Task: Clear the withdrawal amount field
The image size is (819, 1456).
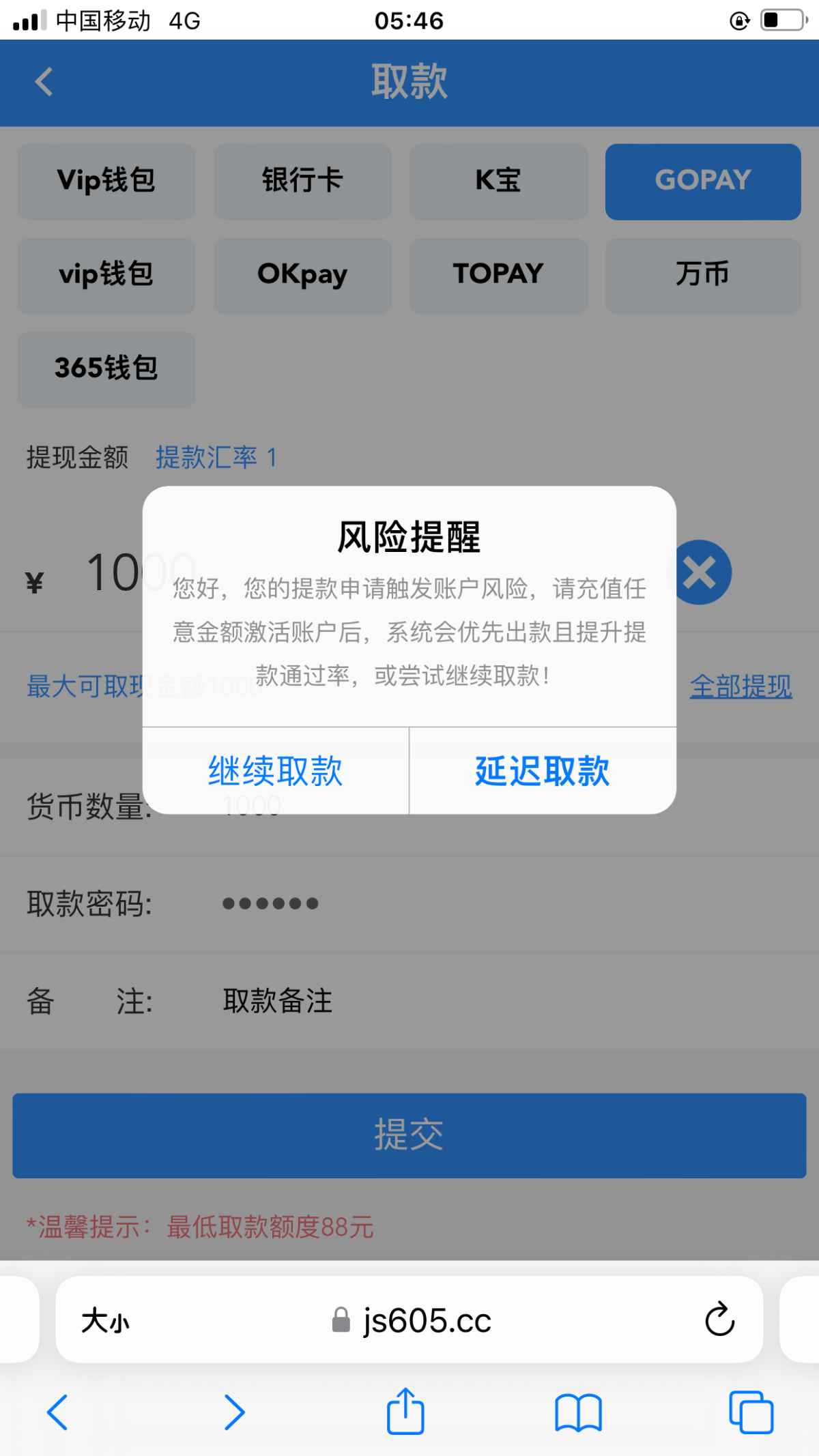Action: [702, 572]
